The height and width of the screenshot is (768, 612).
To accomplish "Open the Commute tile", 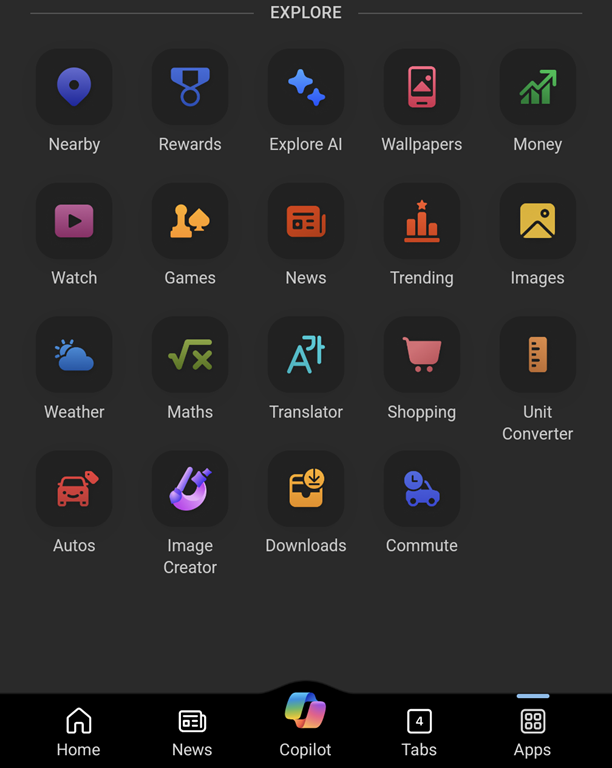I will point(422,490).
